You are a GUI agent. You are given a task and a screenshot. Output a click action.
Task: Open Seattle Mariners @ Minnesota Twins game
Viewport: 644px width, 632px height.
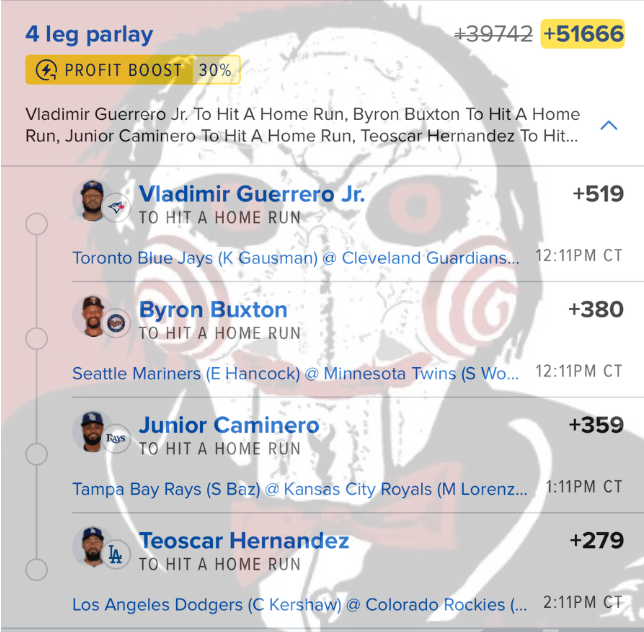point(296,374)
